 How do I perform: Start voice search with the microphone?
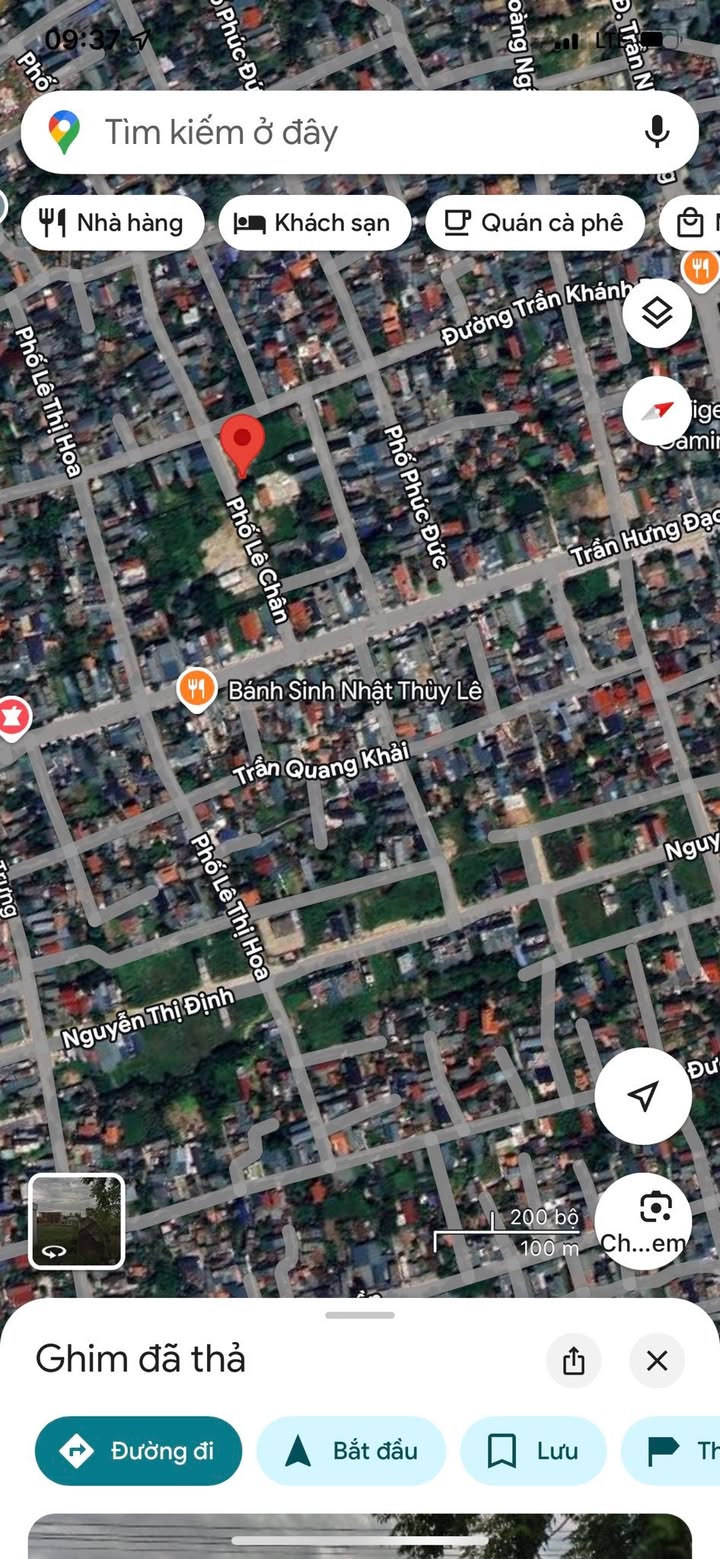coord(657,132)
